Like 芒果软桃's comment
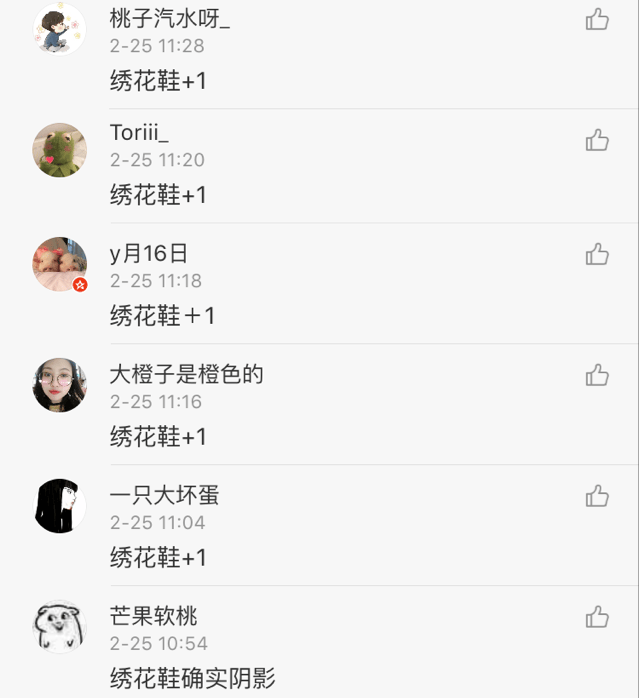Viewport: 639px width, 698px height. (x=597, y=617)
